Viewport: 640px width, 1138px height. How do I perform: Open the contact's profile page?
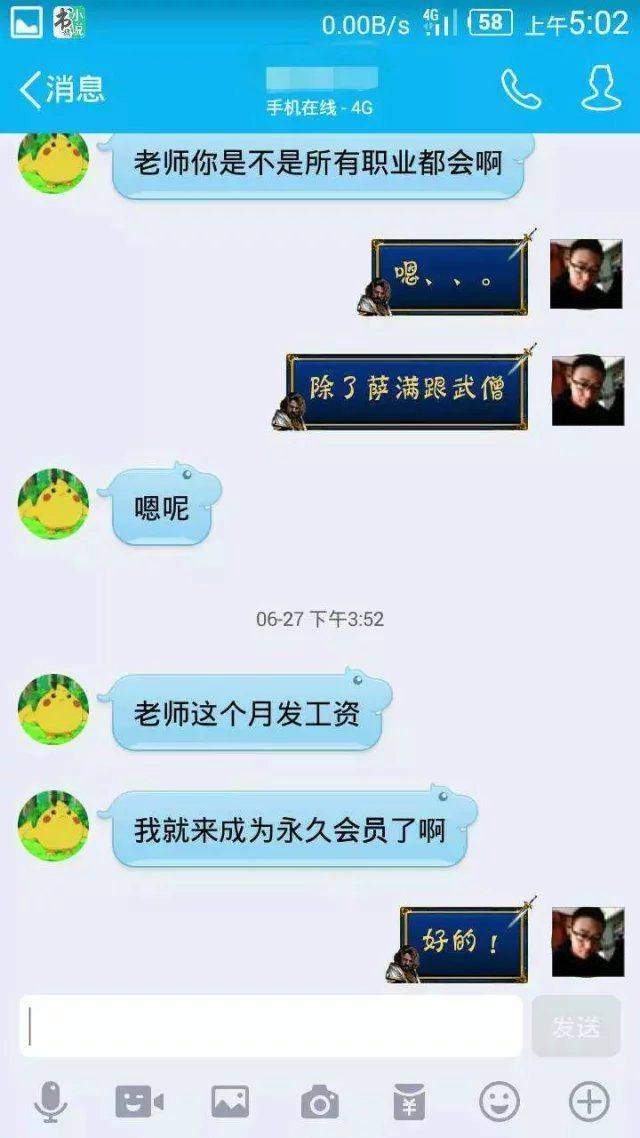pyautogui.click(x=601, y=90)
